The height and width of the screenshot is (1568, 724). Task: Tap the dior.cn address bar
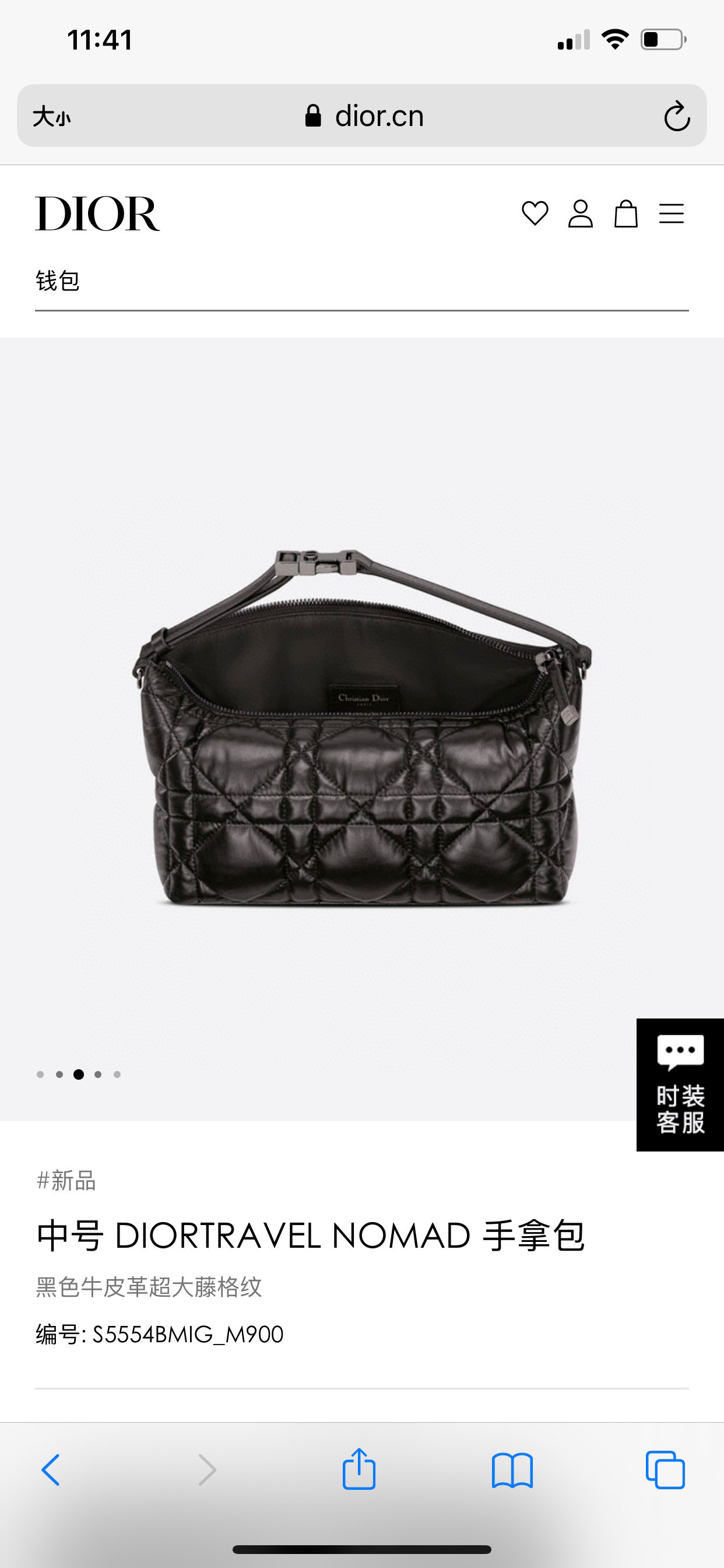[x=365, y=116]
